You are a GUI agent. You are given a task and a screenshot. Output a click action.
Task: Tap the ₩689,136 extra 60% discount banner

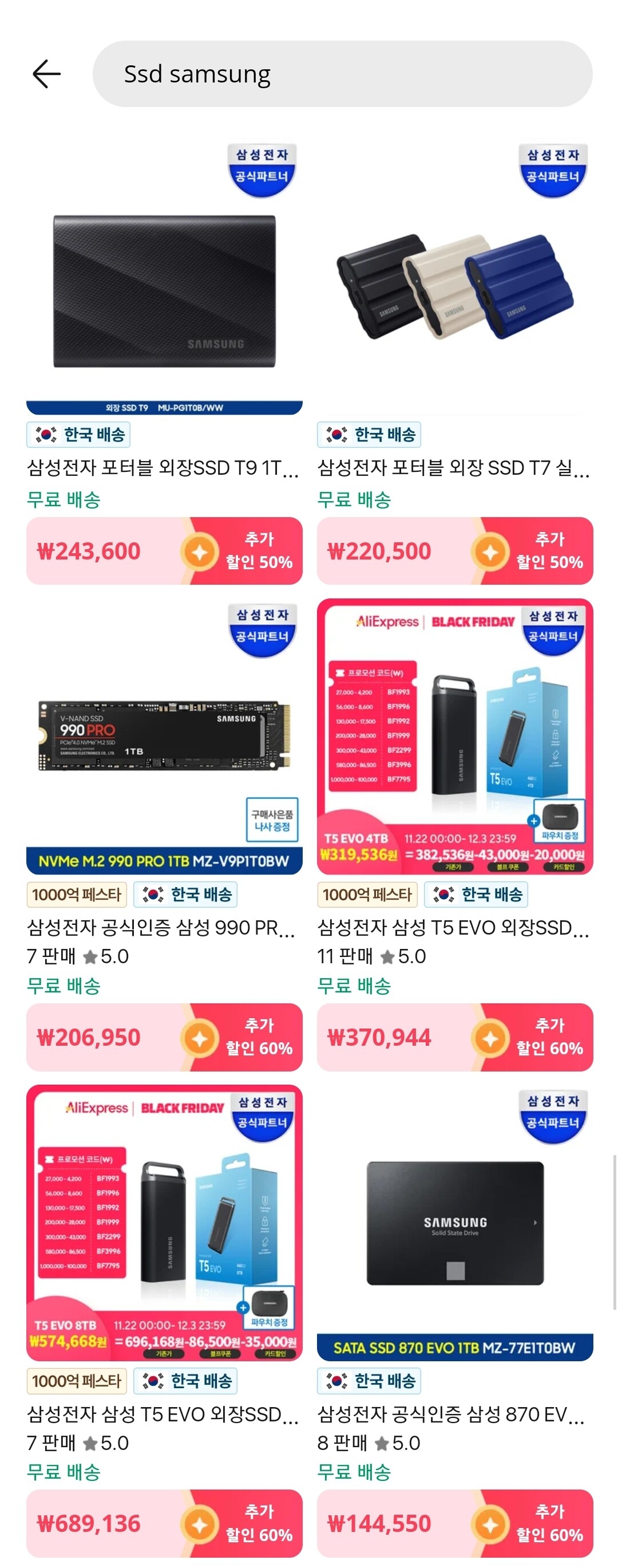click(164, 1523)
